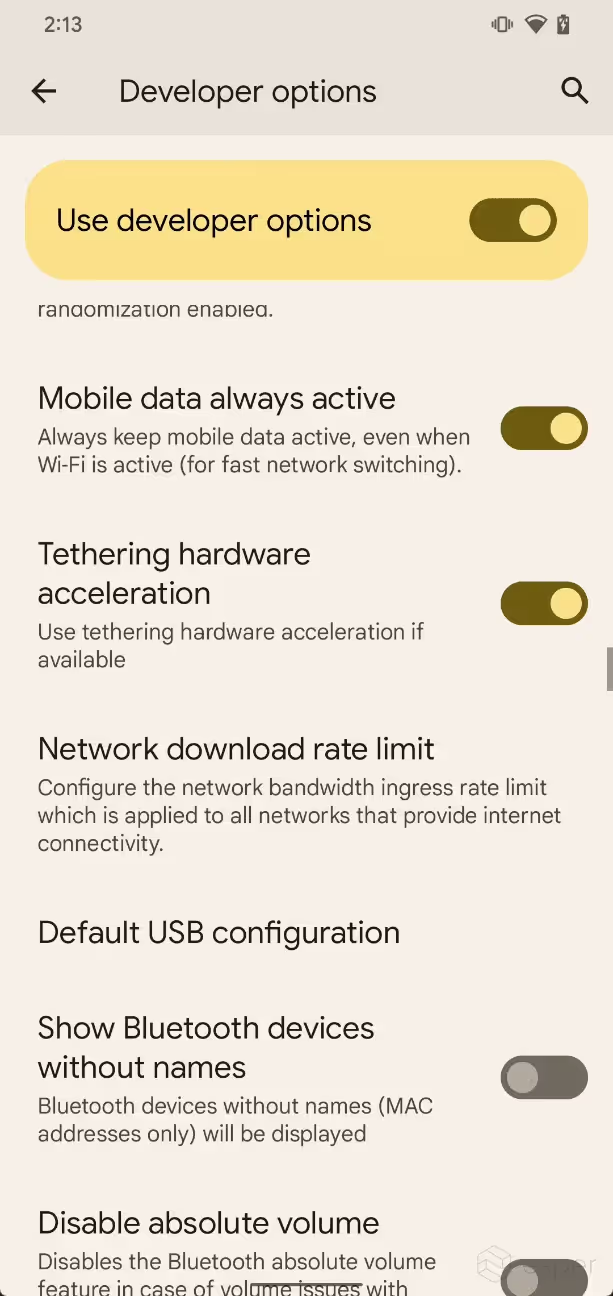Turn off Use developer options
Screen dimensions: 613x1296
[513, 221]
